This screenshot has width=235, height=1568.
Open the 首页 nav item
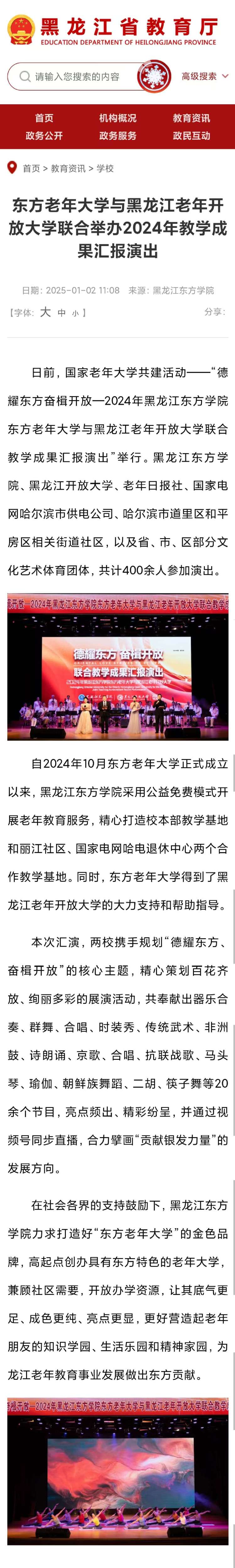(x=44, y=118)
